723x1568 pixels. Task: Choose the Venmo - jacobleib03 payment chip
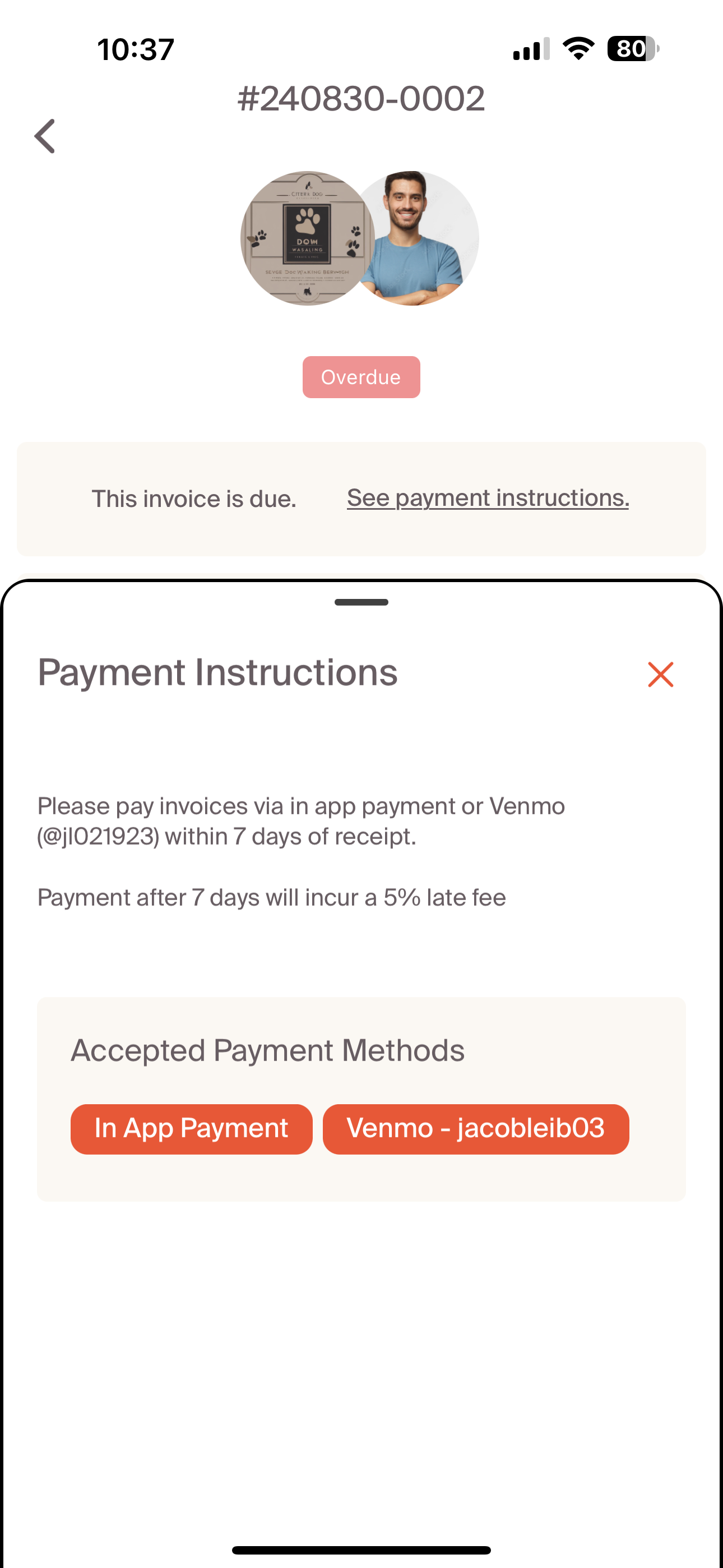coord(475,1128)
